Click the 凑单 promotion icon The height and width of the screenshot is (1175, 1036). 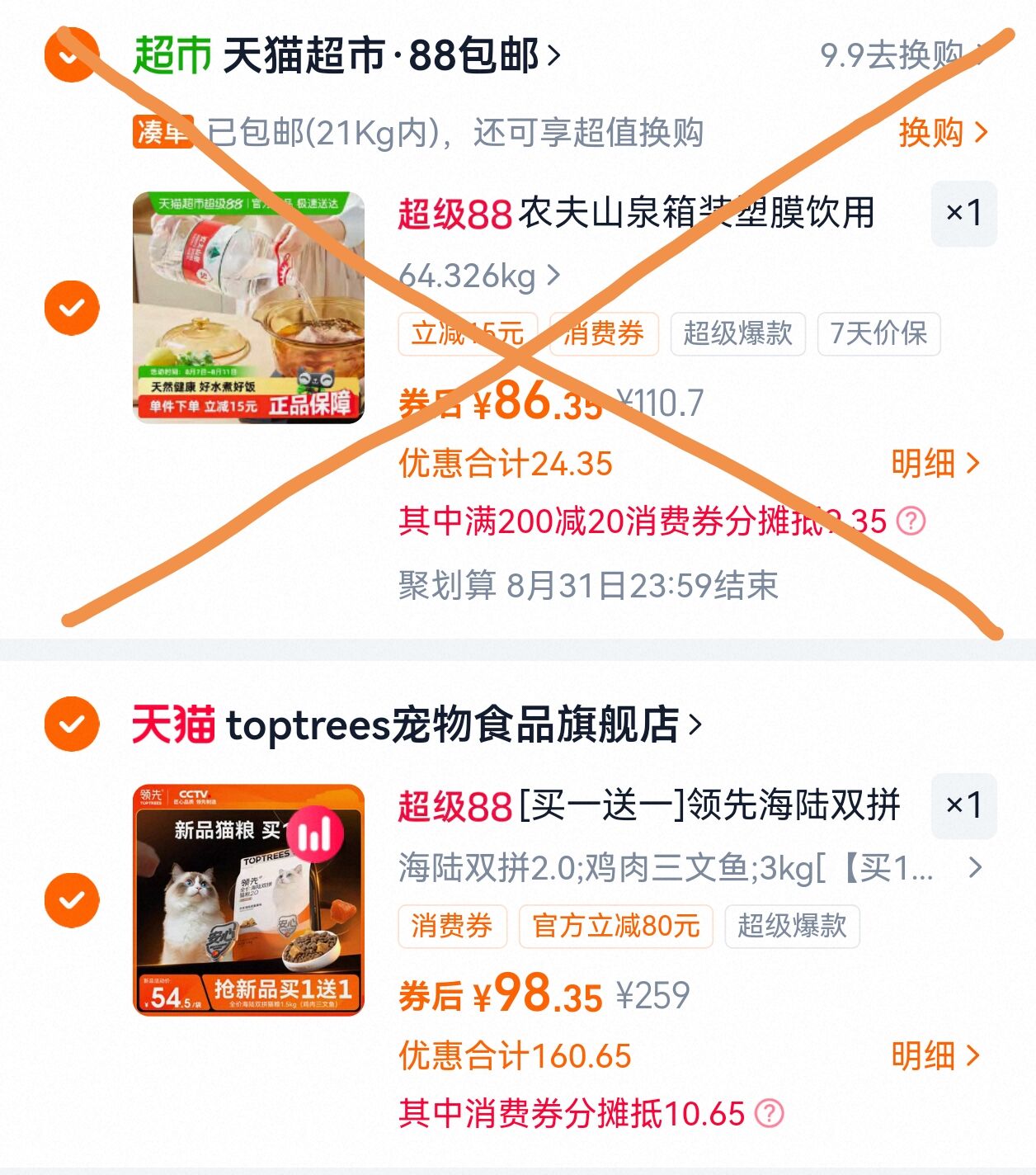pos(163,133)
